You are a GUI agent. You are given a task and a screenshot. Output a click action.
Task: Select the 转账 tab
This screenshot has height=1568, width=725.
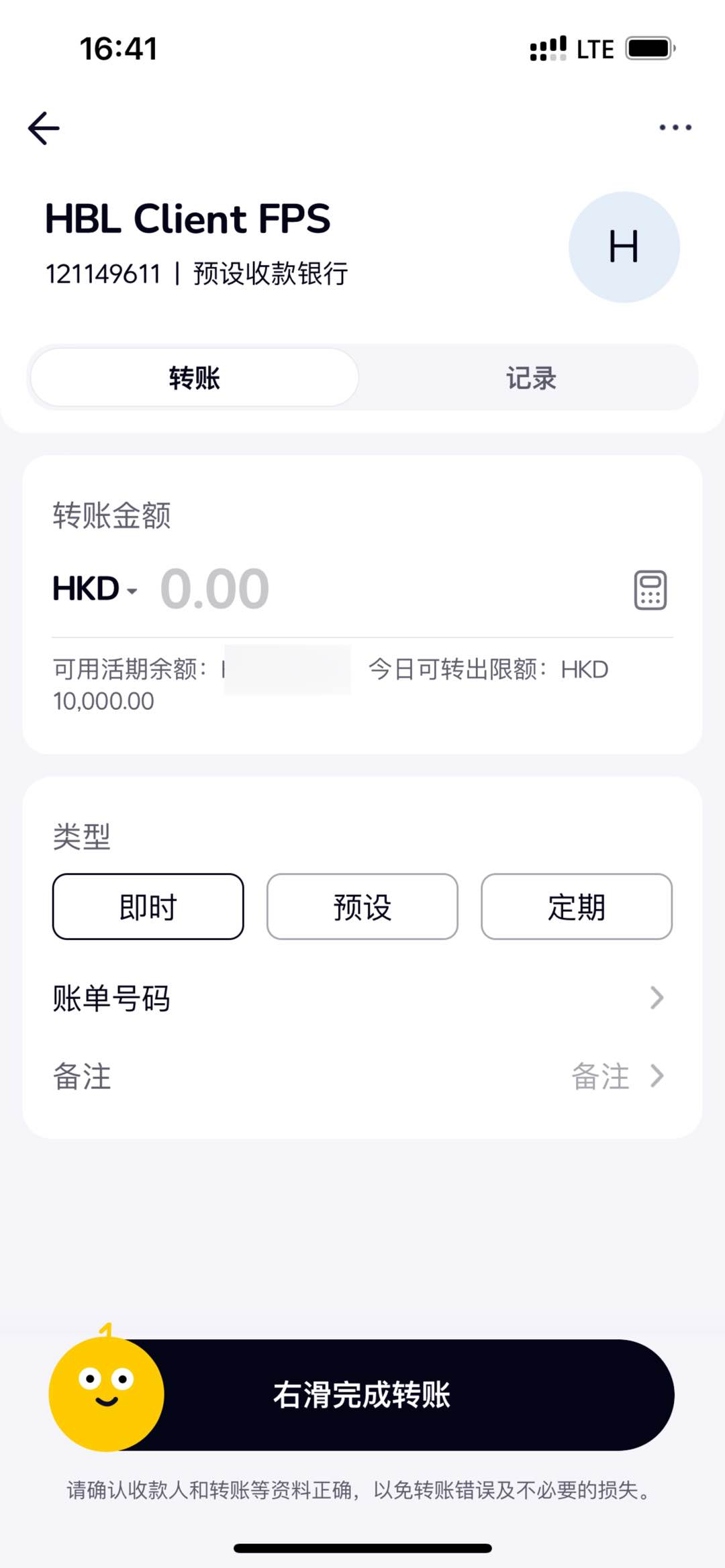193,378
